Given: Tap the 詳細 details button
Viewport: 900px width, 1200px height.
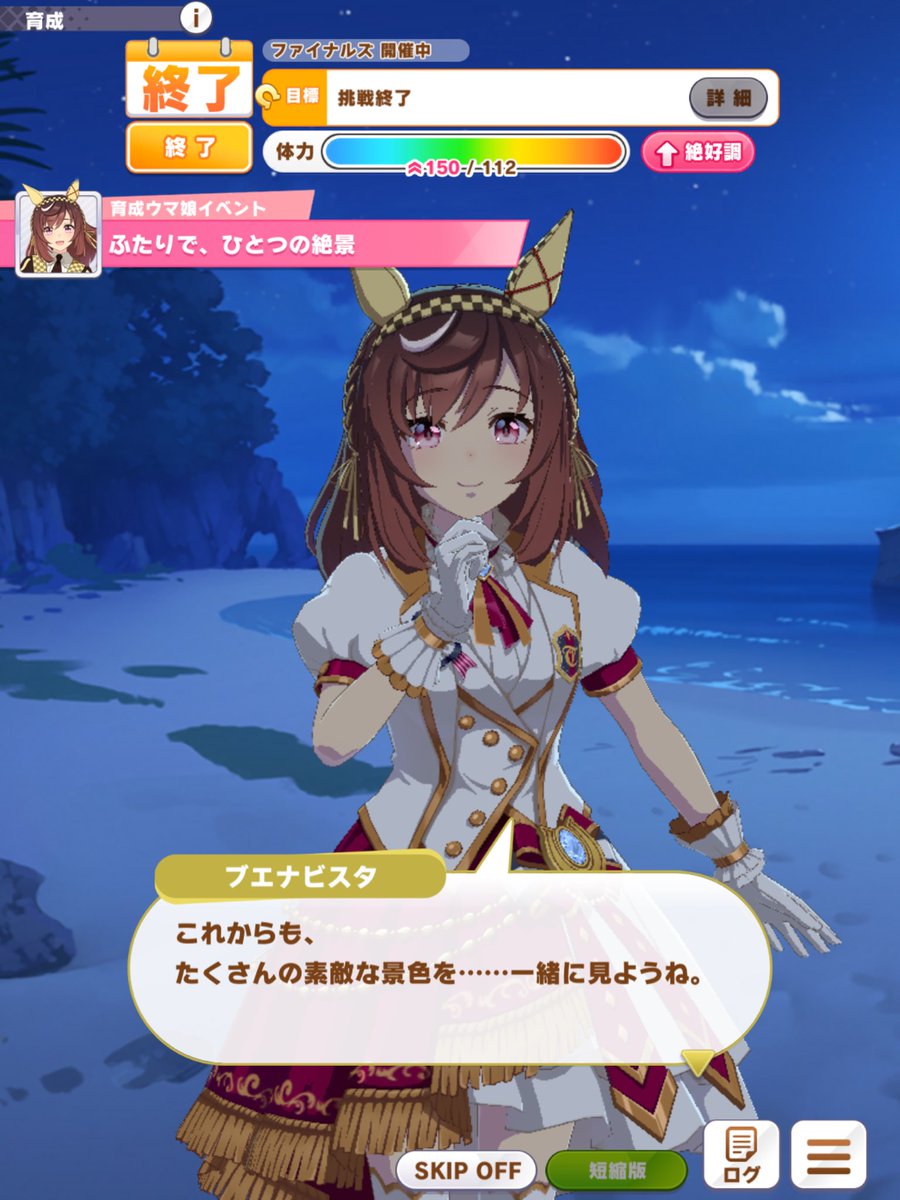Looking at the screenshot, I should (728, 98).
